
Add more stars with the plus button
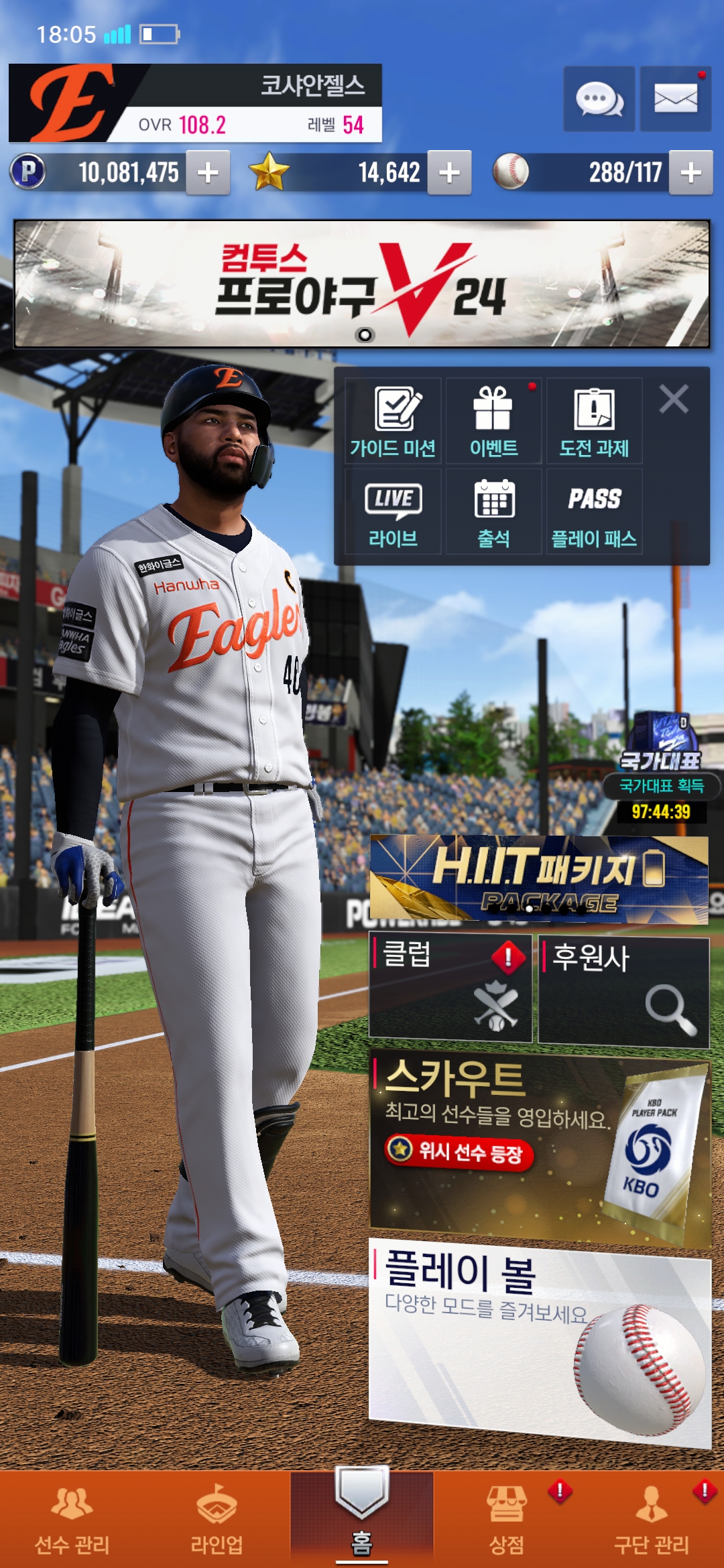point(449,173)
